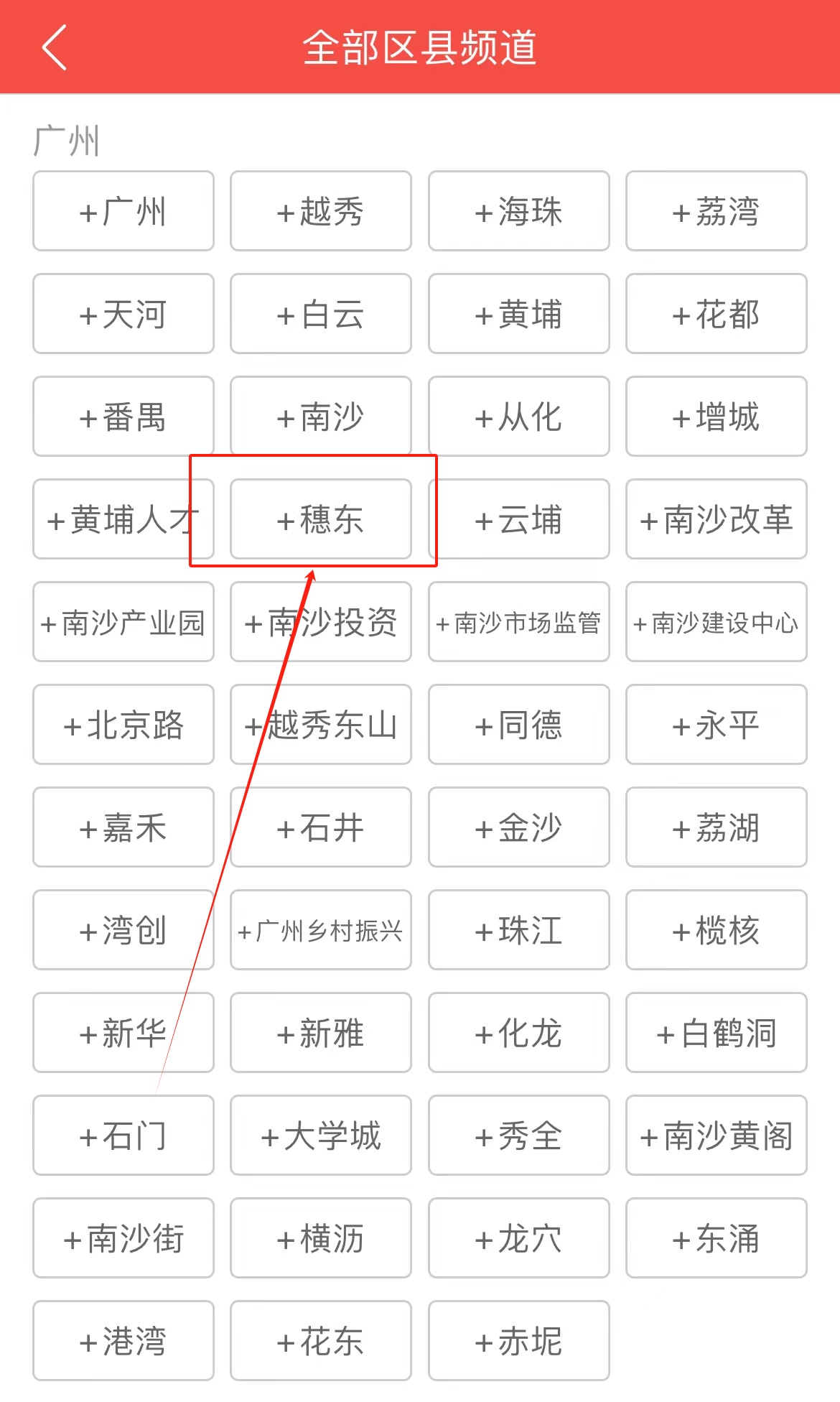Add the 北京路 channel
The height and width of the screenshot is (1402, 840).
click(123, 724)
